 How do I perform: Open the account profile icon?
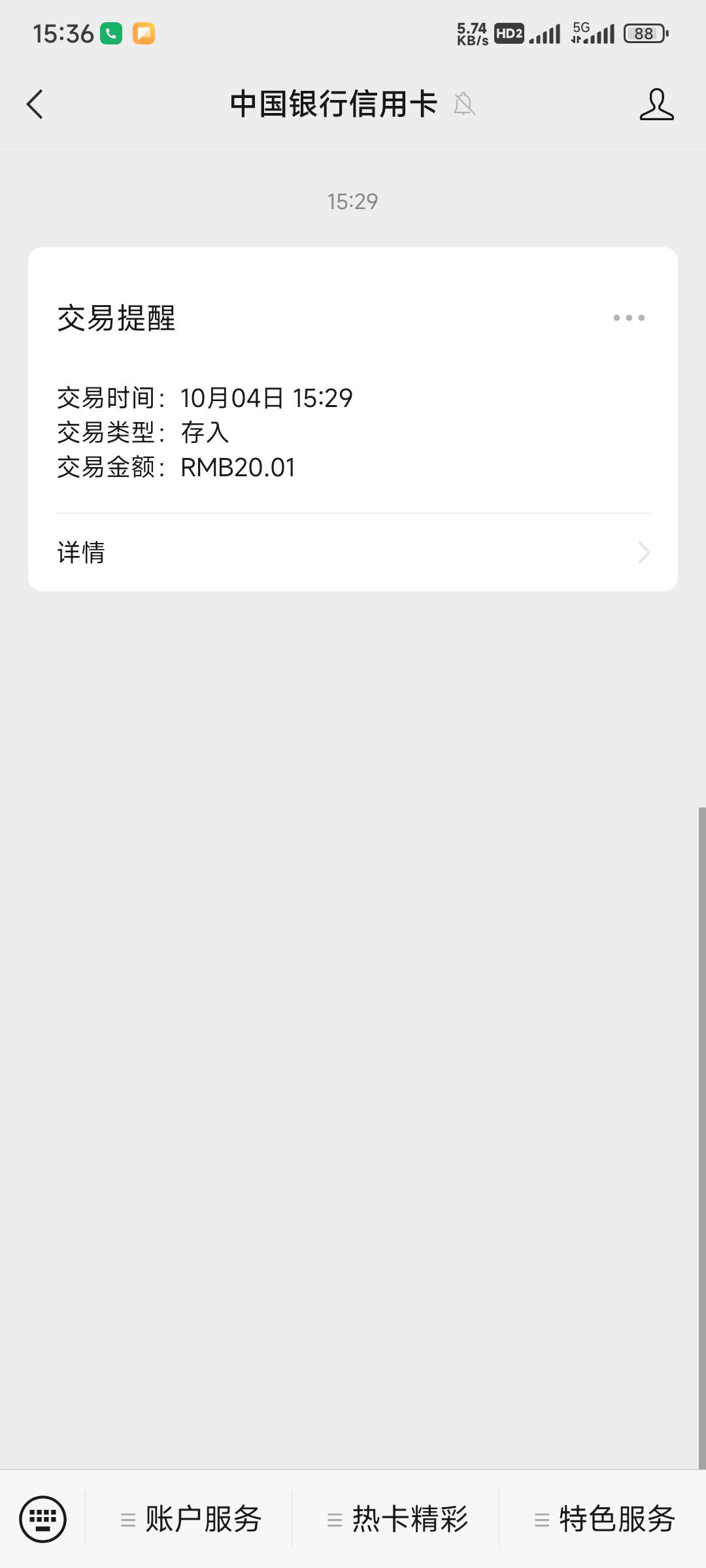pyautogui.click(x=656, y=105)
